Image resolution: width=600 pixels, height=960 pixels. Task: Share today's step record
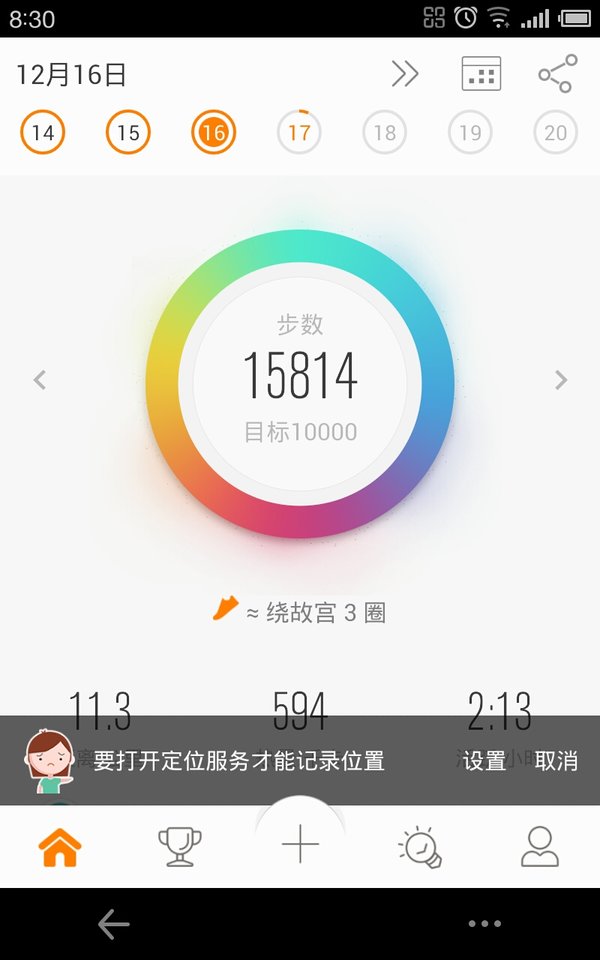pos(558,73)
